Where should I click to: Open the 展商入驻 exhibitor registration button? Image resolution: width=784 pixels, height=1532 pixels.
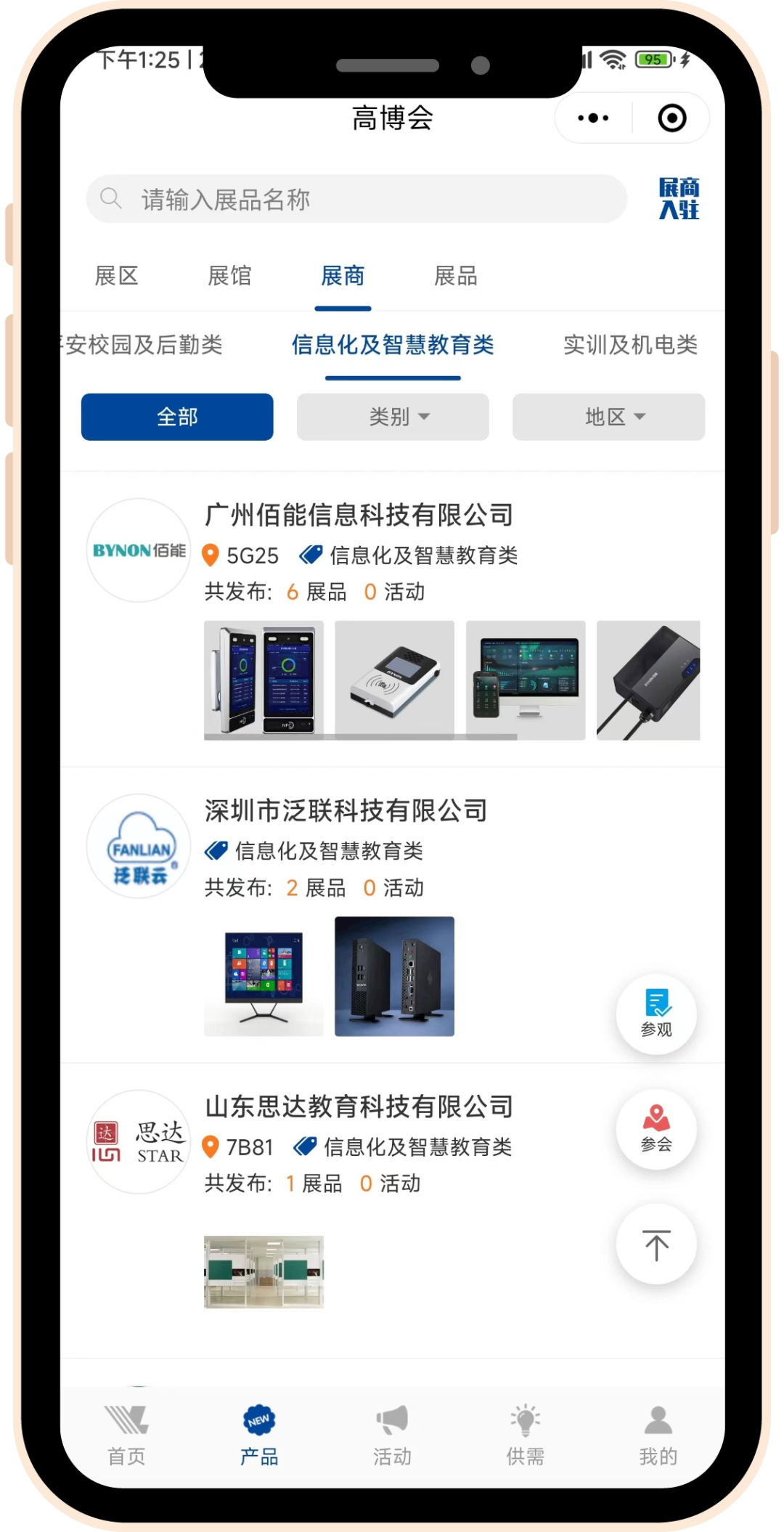pos(679,198)
